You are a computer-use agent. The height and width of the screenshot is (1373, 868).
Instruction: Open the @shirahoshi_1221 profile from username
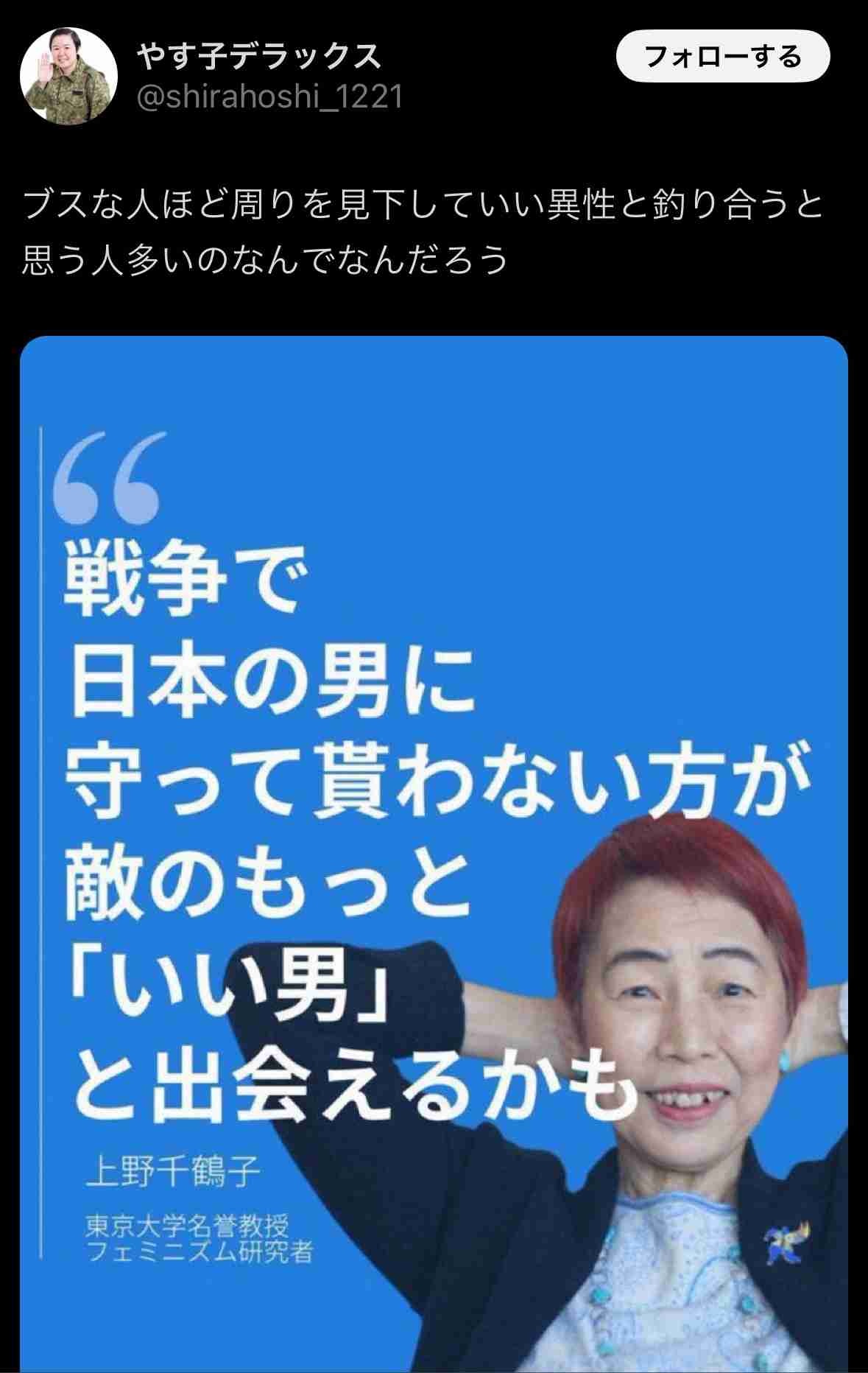pyautogui.click(x=269, y=96)
